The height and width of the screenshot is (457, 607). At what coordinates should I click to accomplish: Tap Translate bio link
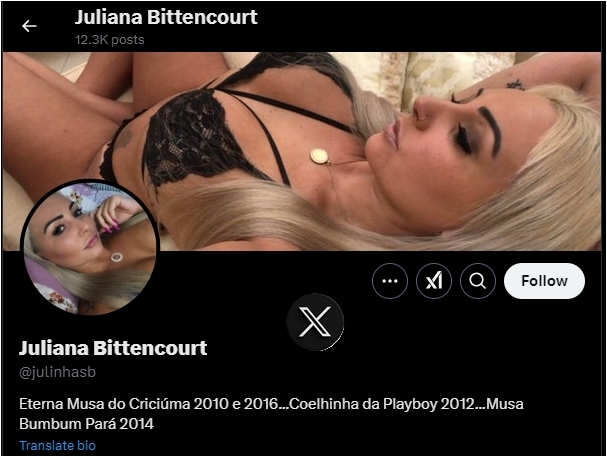(57, 445)
